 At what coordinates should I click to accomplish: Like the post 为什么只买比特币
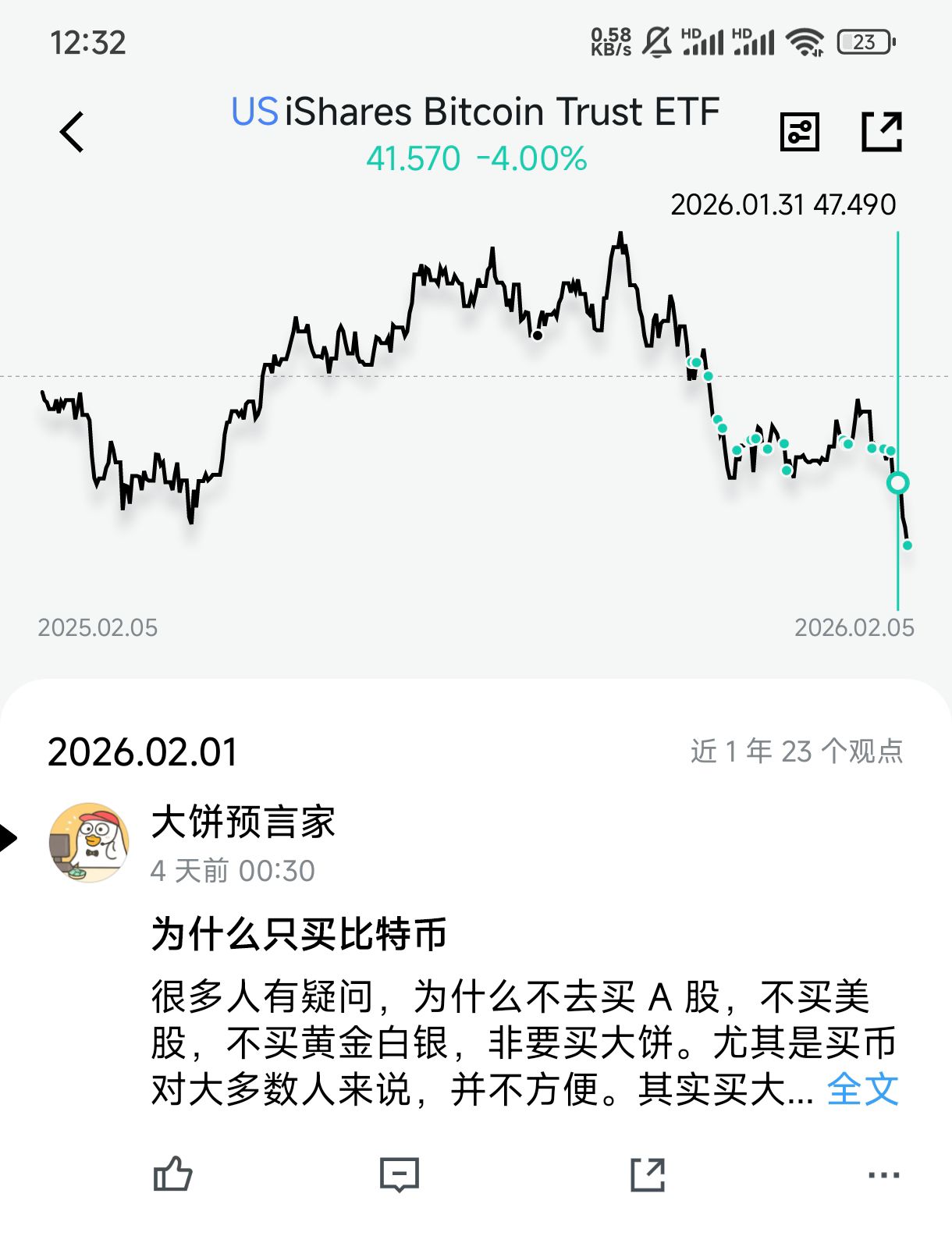tap(172, 1174)
